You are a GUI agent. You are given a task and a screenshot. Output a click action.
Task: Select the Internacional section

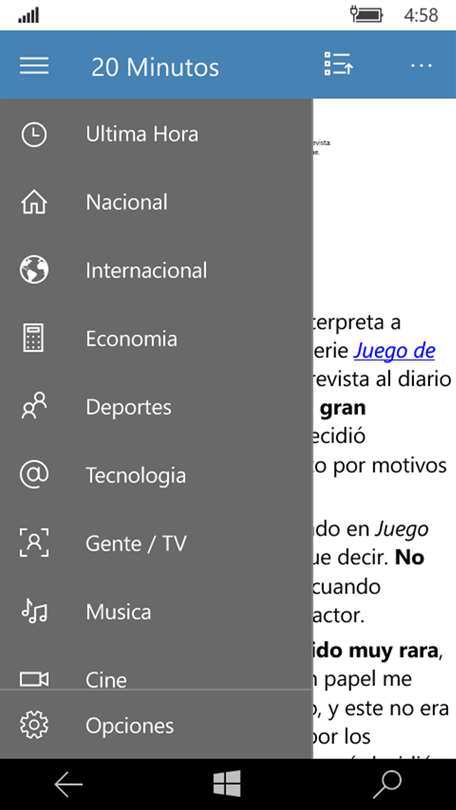point(156,271)
